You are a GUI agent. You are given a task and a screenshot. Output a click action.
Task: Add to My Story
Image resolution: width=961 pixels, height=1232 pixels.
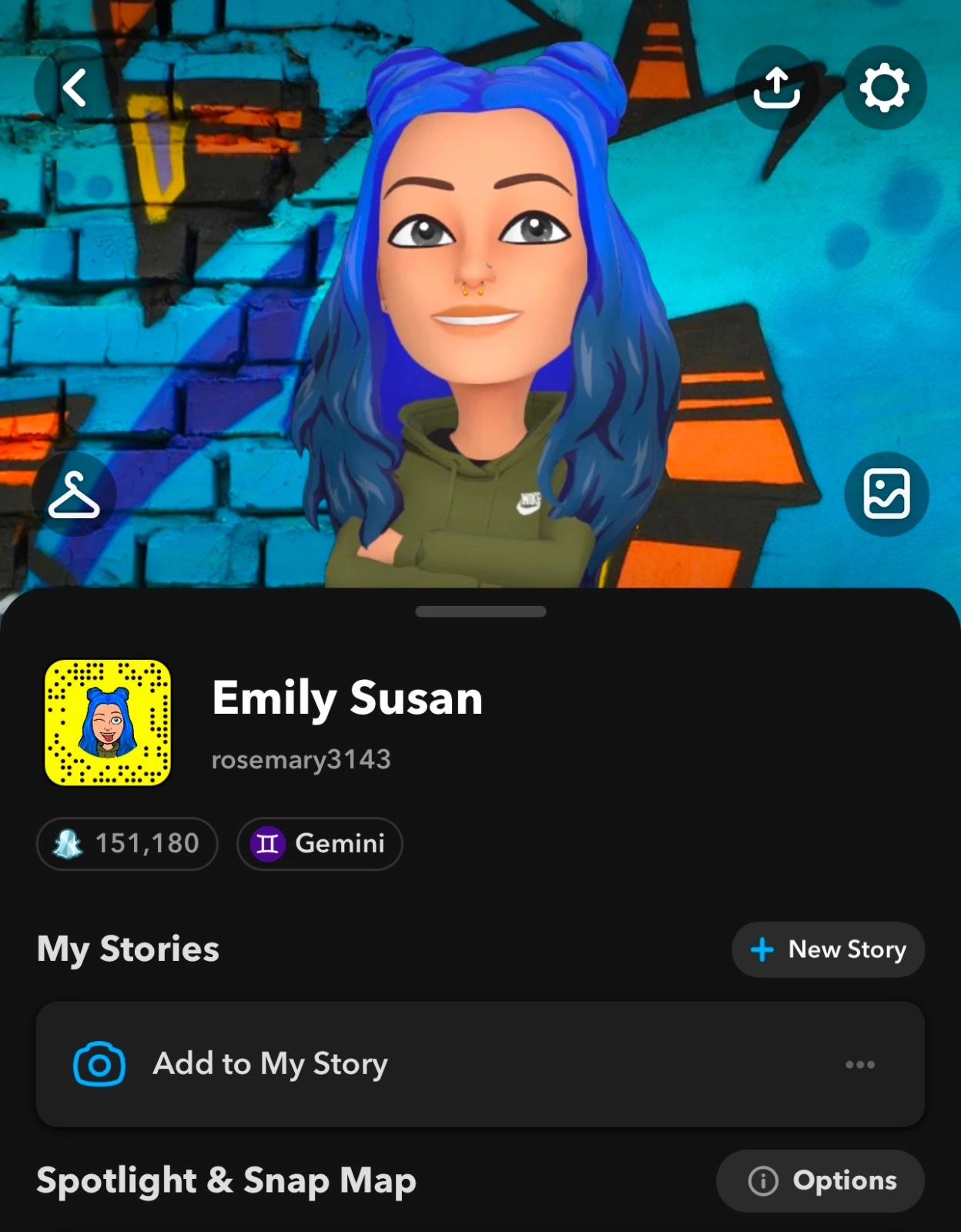pos(270,1064)
